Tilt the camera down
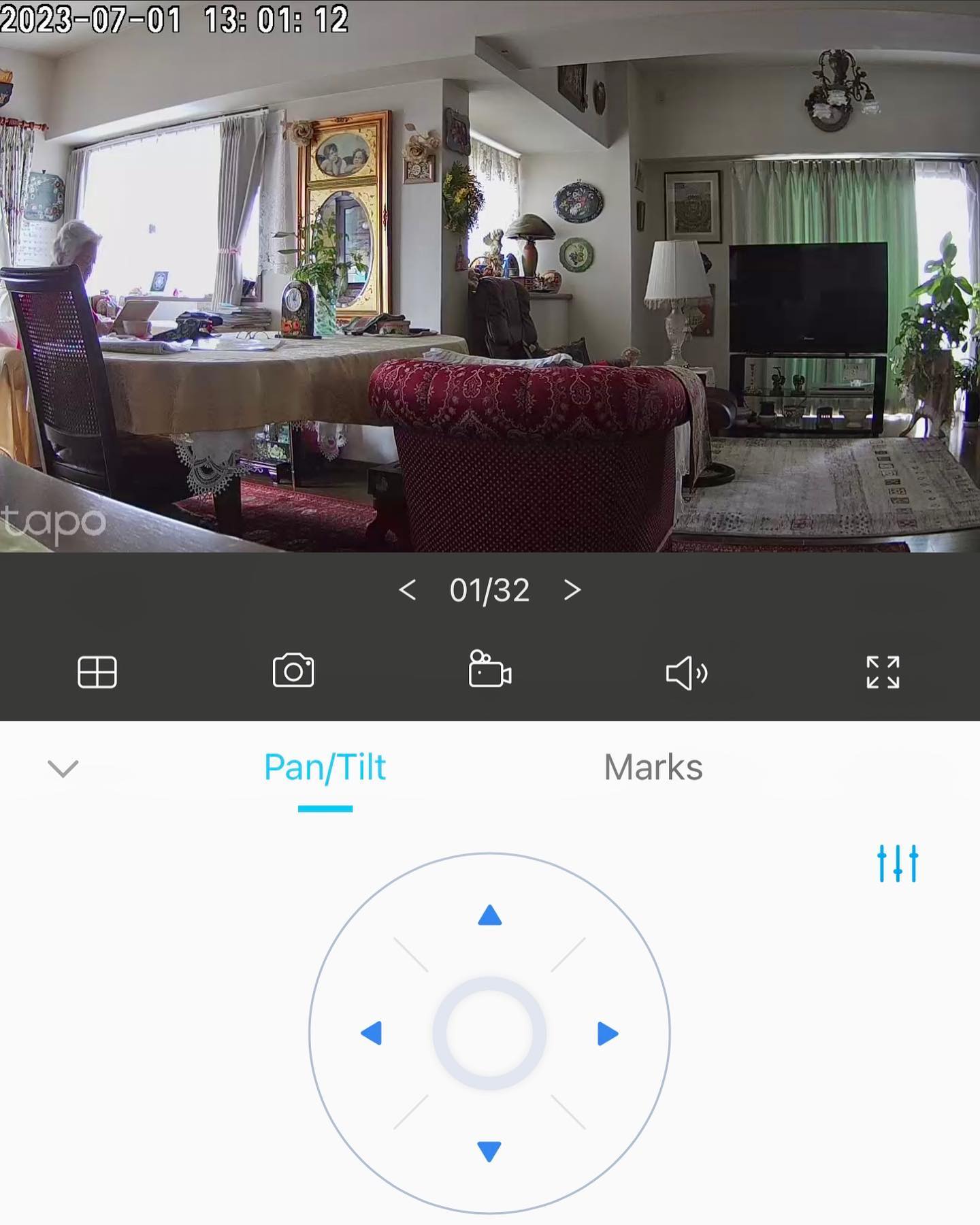This screenshot has width=980, height=1225. tap(490, 1151)
